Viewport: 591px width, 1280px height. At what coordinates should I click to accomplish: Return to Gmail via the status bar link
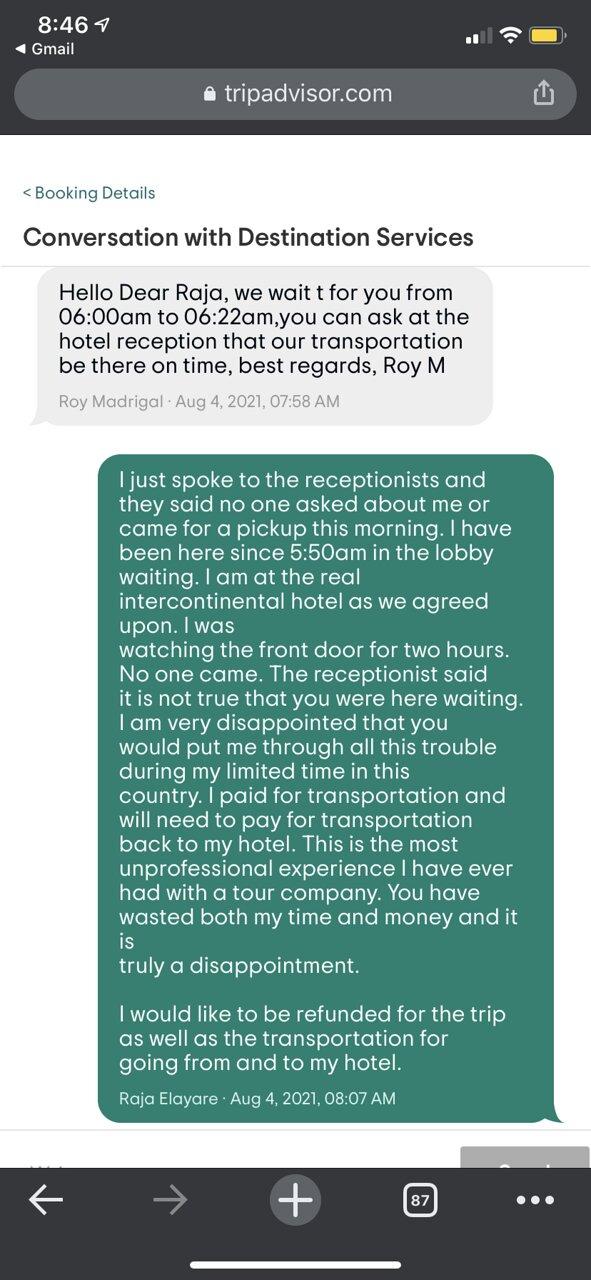[x=44, y=49]
